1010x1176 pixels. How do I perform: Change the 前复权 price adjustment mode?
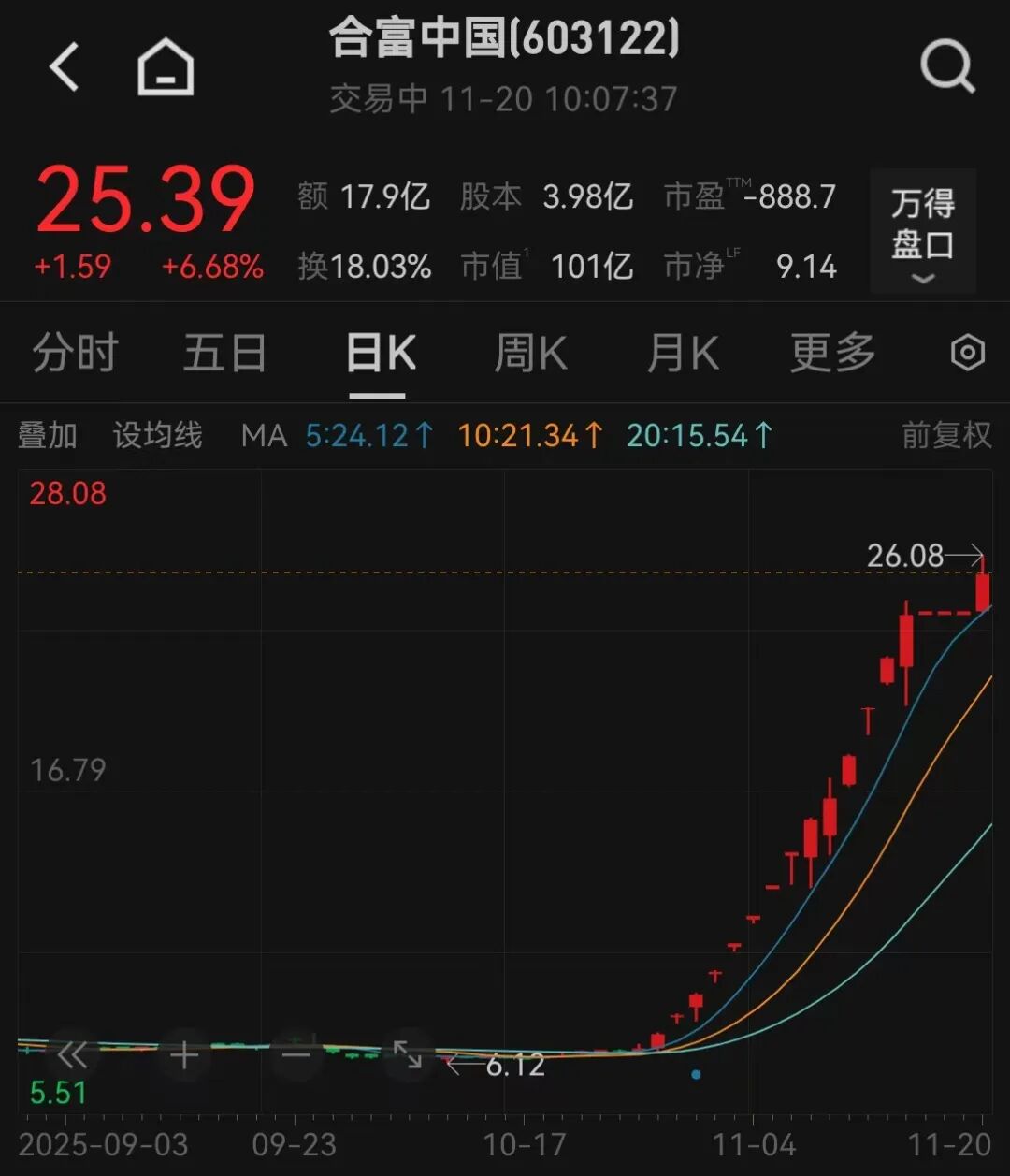[945, 435]
